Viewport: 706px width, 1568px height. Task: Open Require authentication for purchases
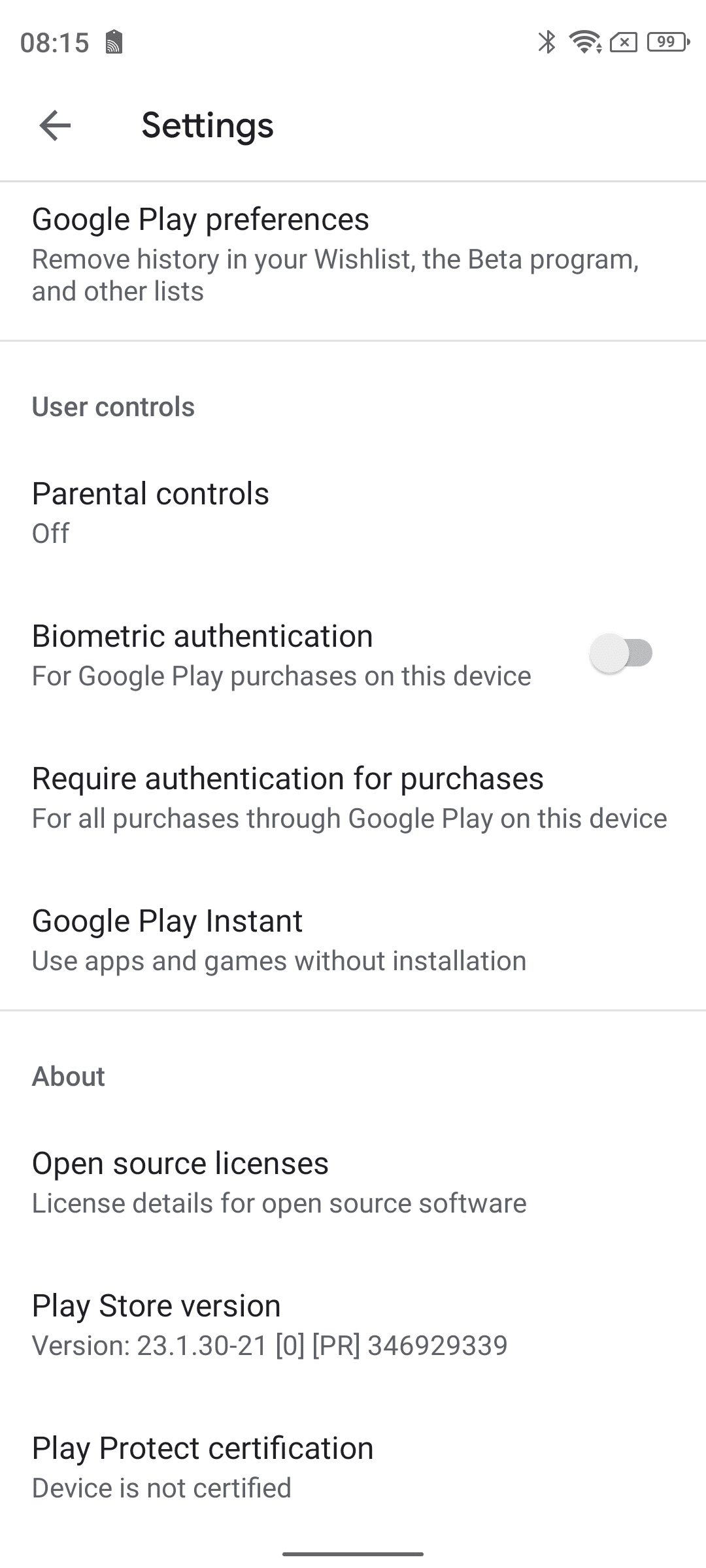[353, 798]
